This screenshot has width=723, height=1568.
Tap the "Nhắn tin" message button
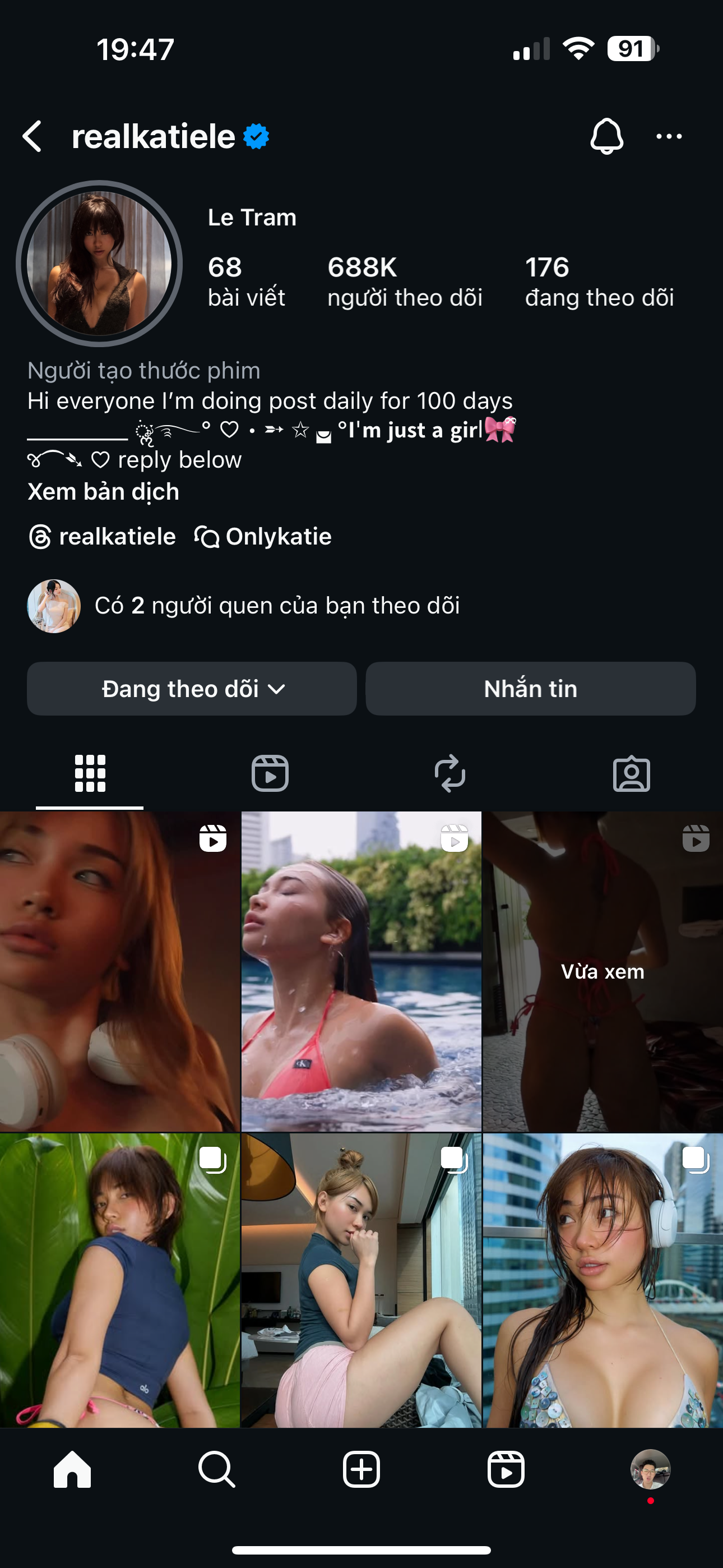click(x=530, y=689)
